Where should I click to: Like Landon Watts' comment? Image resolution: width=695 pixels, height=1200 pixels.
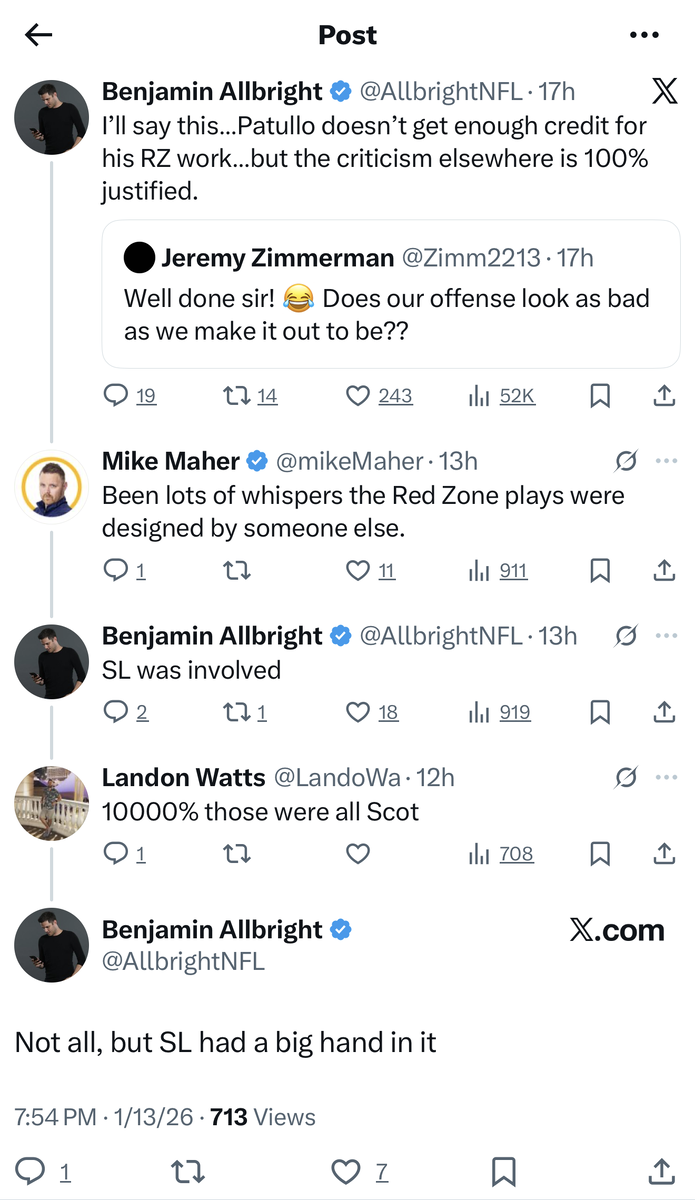point(358,854)
